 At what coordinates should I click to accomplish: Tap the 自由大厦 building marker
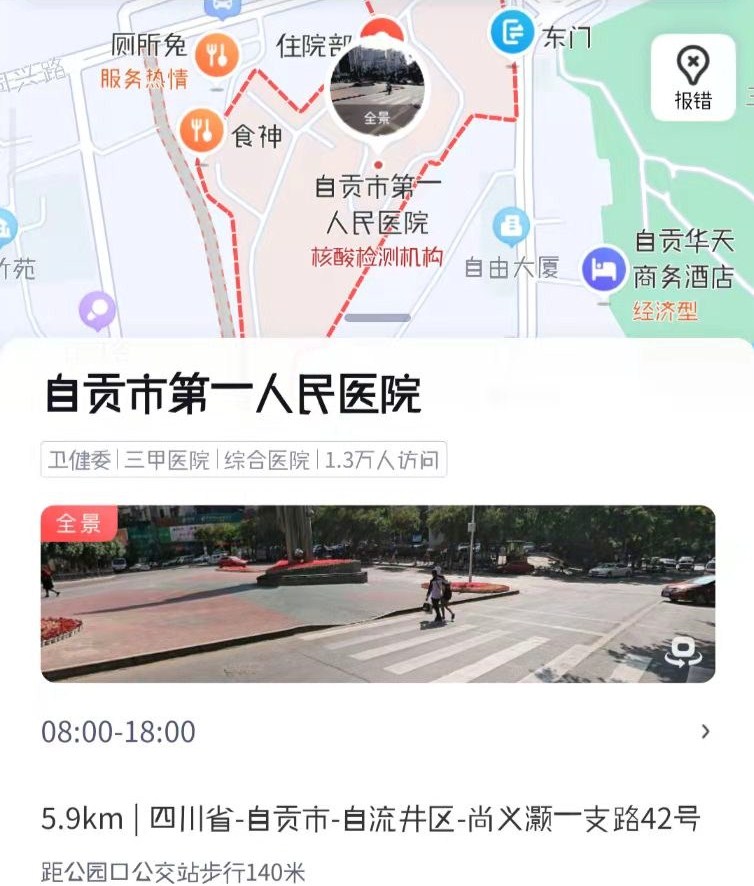coord(511,226)
